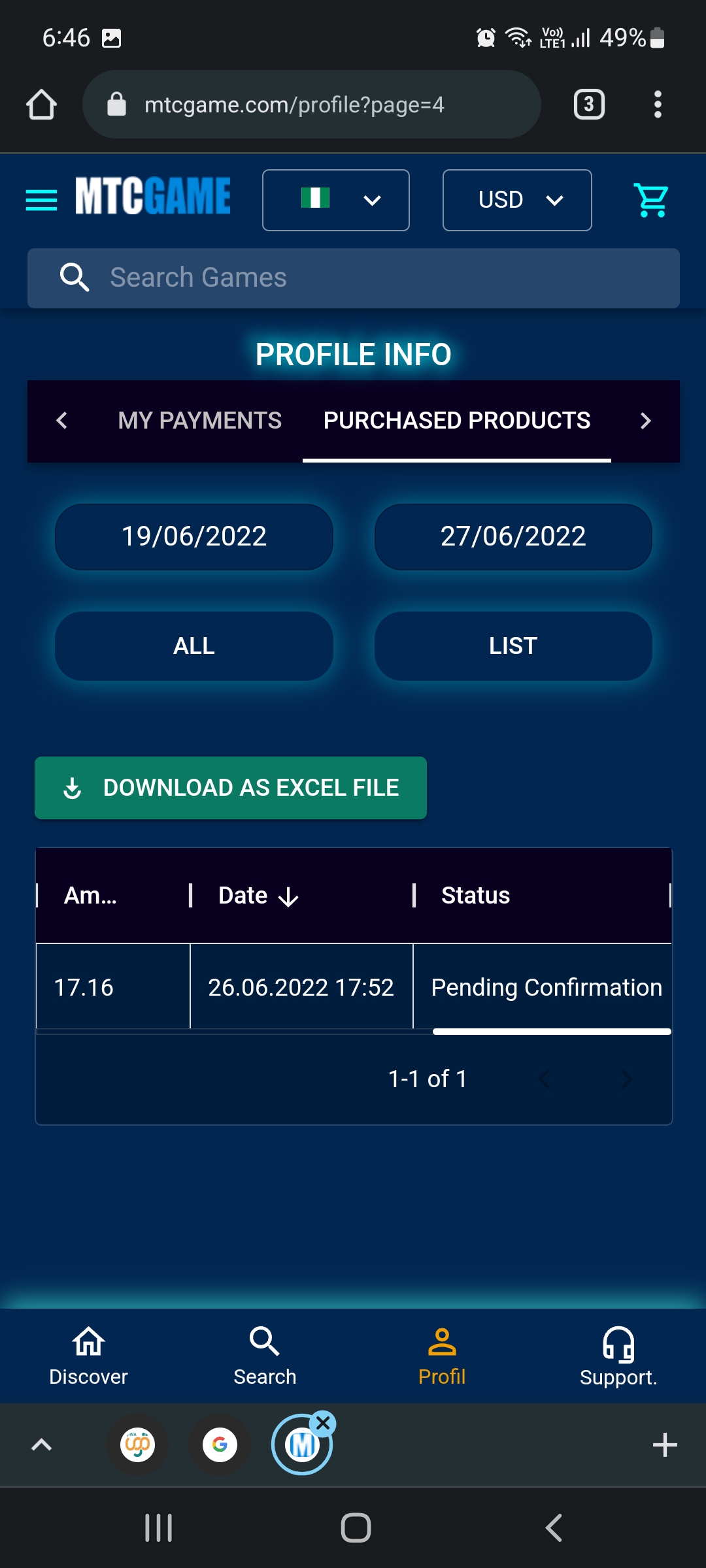Screen dimensions: 706x1568
Task: Contact Support from the bottom bar
Action: [618, 1355]
